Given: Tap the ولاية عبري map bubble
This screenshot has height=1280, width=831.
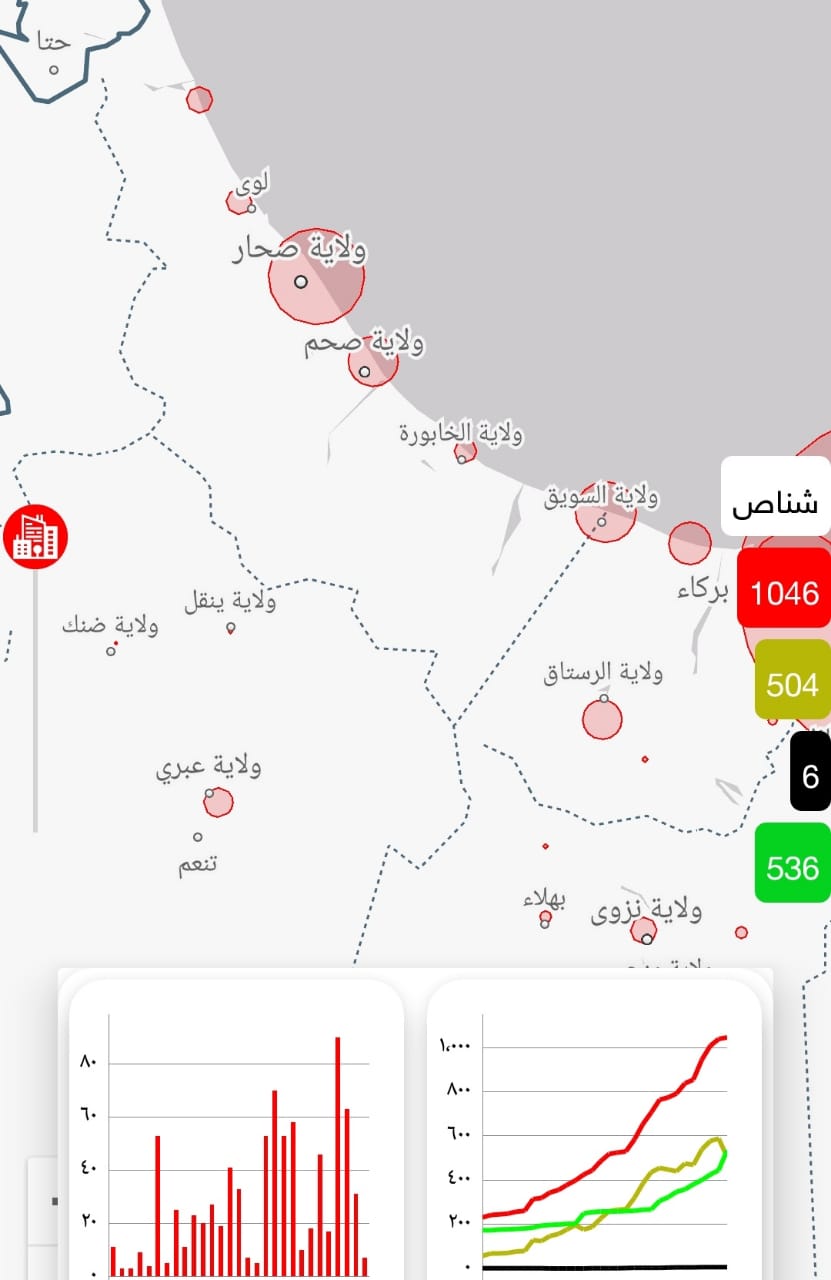Looking at the screenshot, I should [218, 801].
